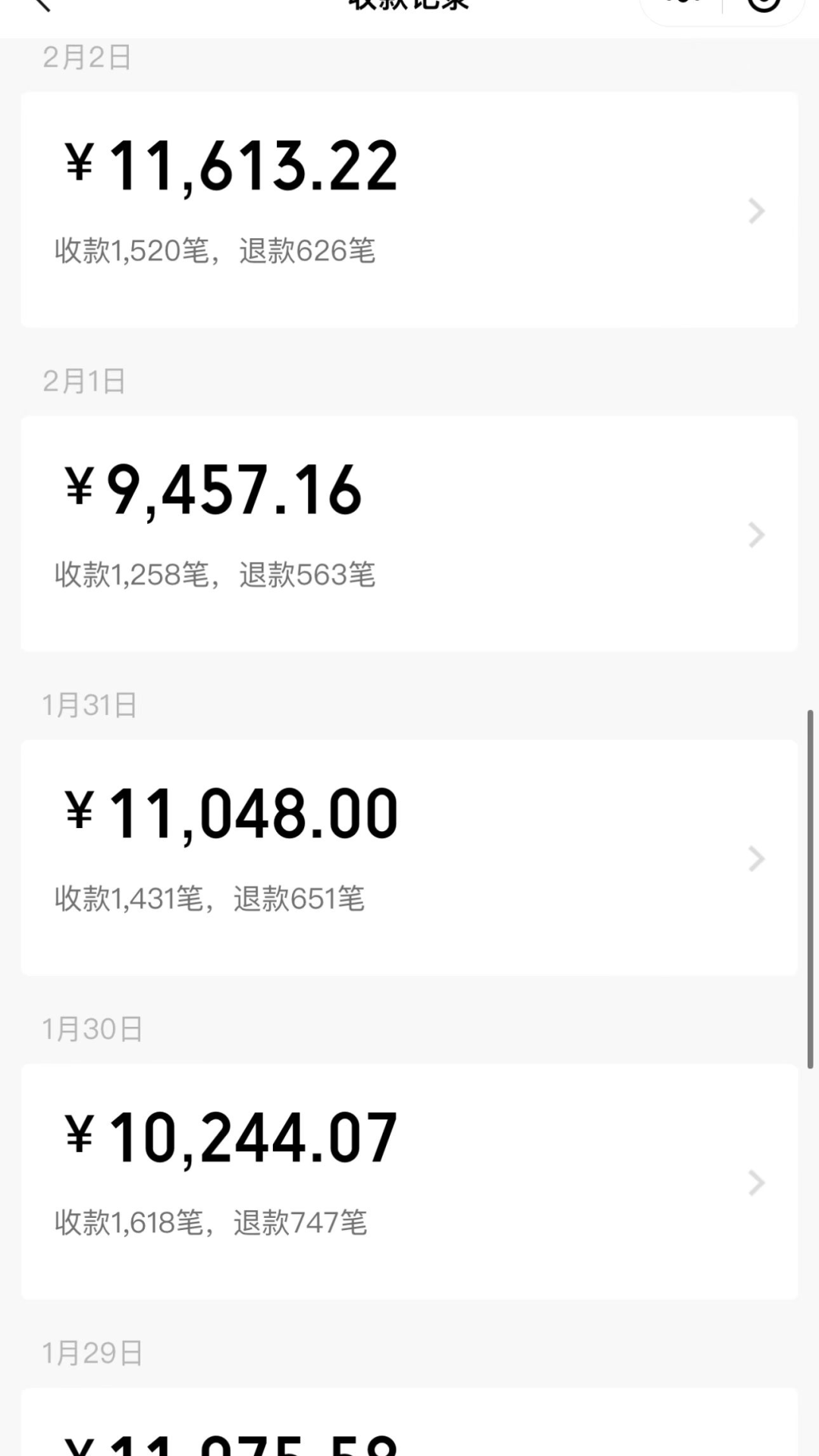The image size is (819, 1456).
Task: Open the February 2 record of ¥11,613.22
Action: [409, 209]
